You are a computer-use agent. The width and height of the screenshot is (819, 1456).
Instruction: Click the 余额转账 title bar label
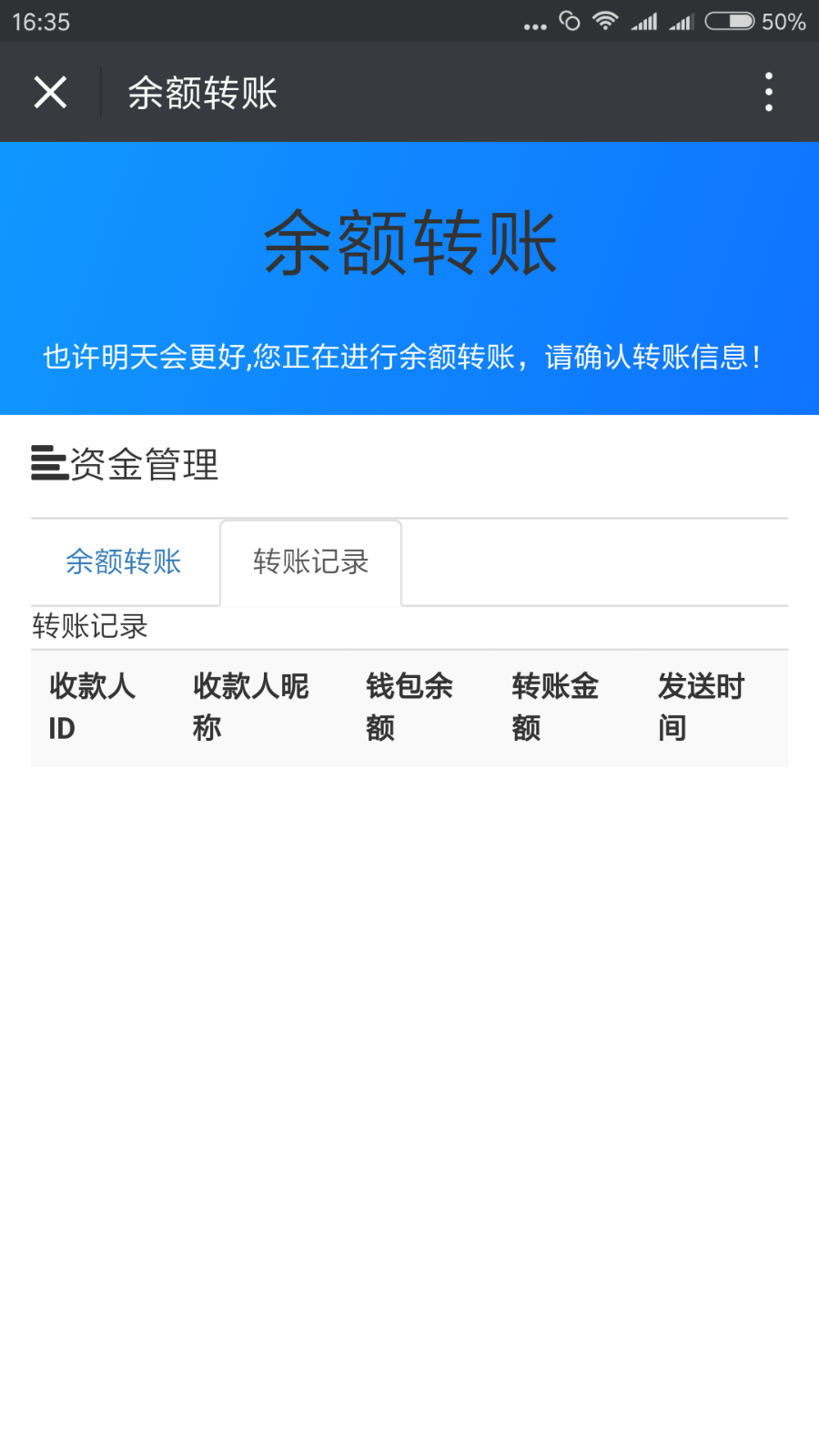pyautogui.click(x=202, y=92)
